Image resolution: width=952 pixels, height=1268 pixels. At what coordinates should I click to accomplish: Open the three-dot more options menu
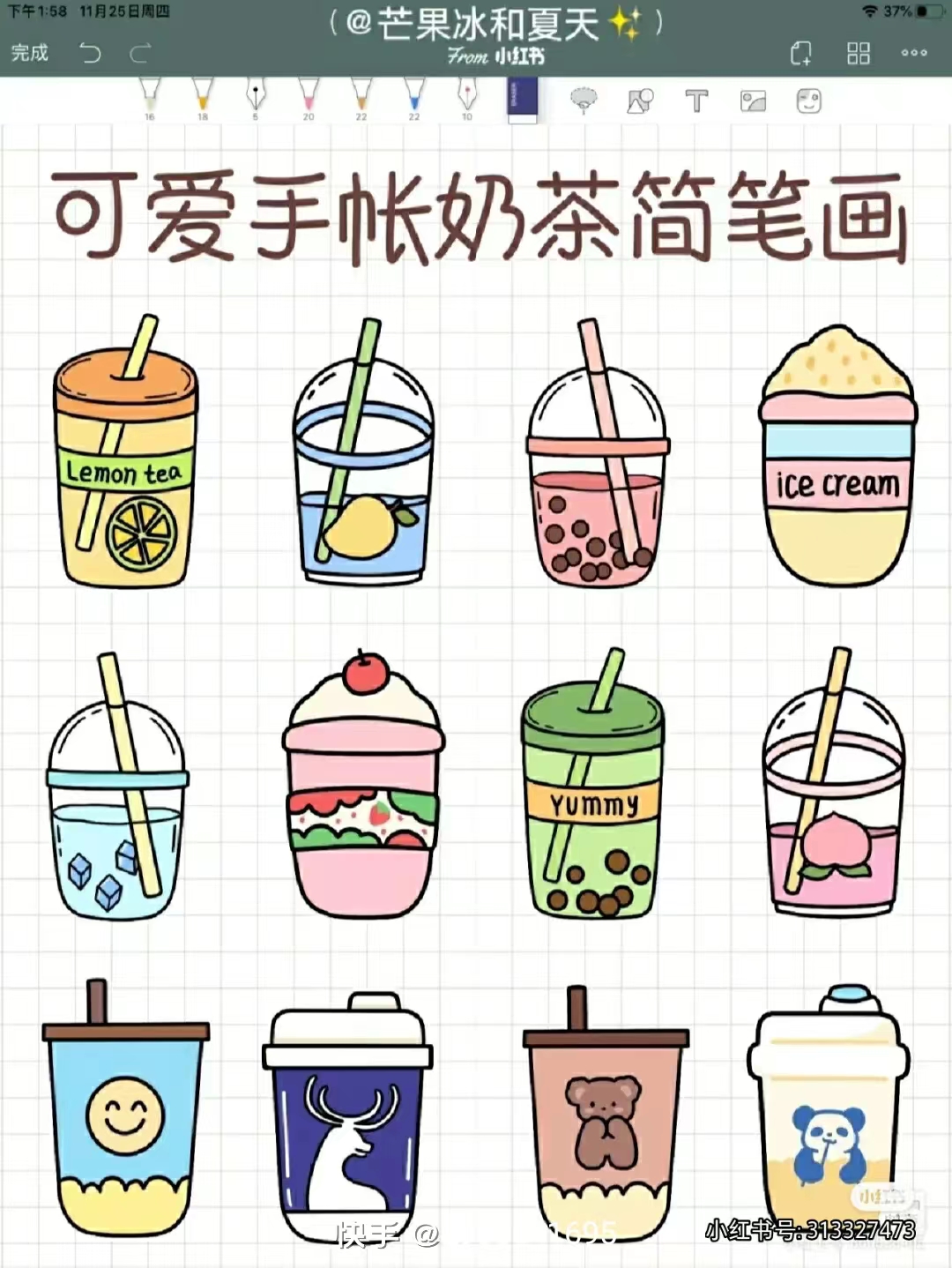pyautogui.click(x=913, y=54)
